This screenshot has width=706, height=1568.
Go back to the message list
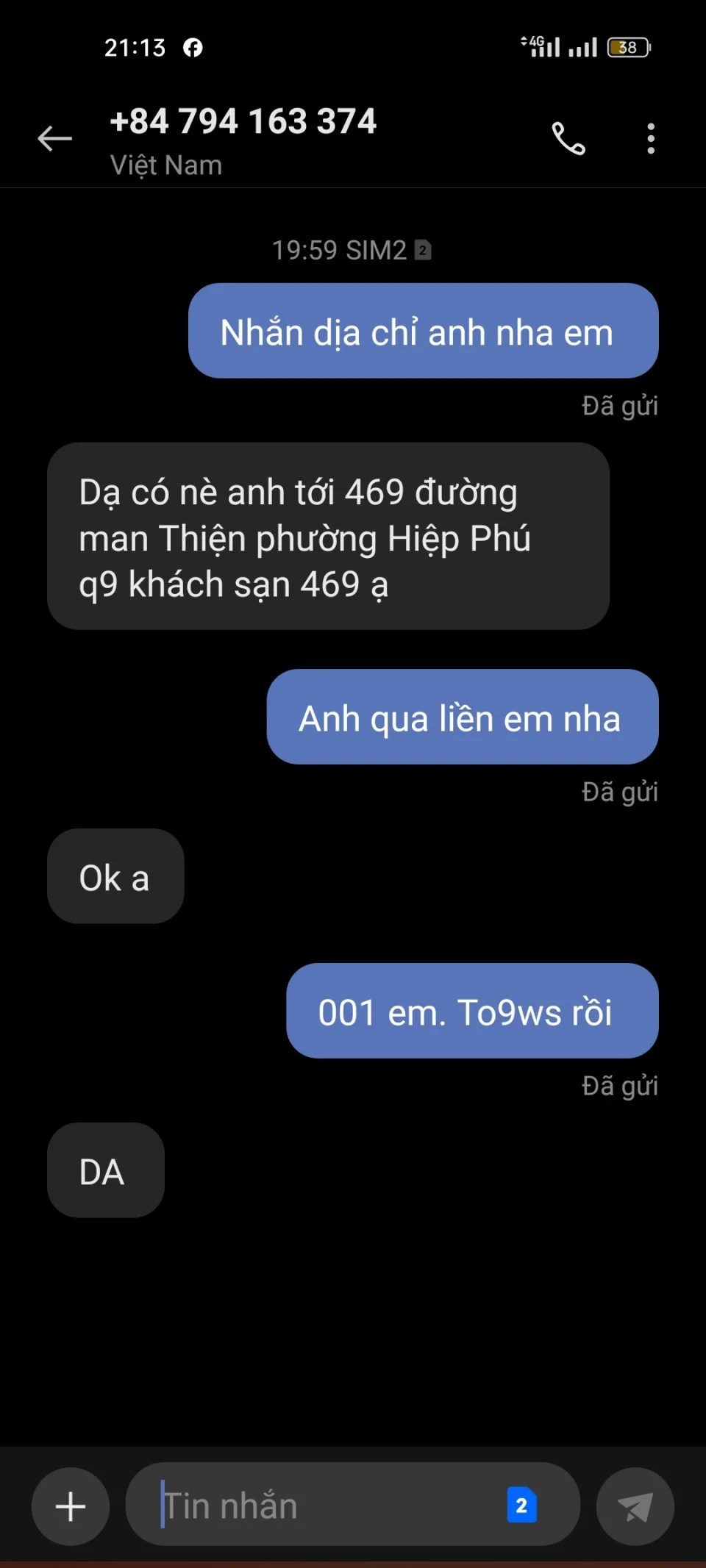pos(55,138)
